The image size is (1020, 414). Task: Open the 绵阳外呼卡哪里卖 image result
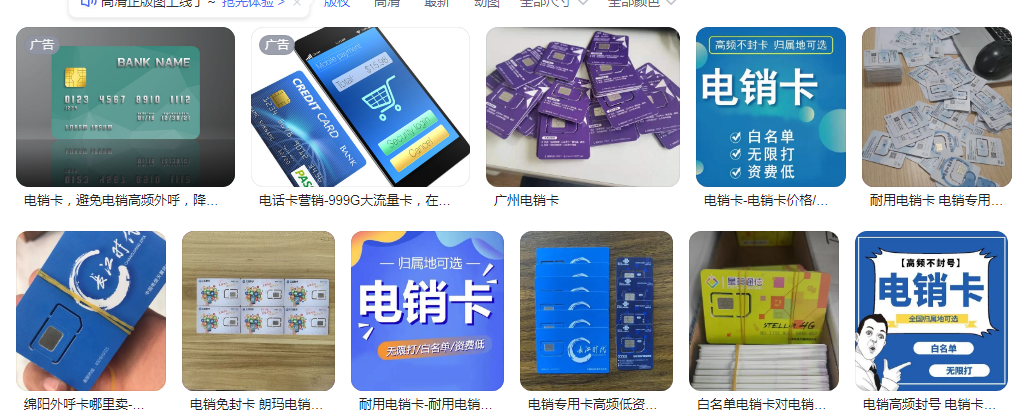[x=91, y=311]
